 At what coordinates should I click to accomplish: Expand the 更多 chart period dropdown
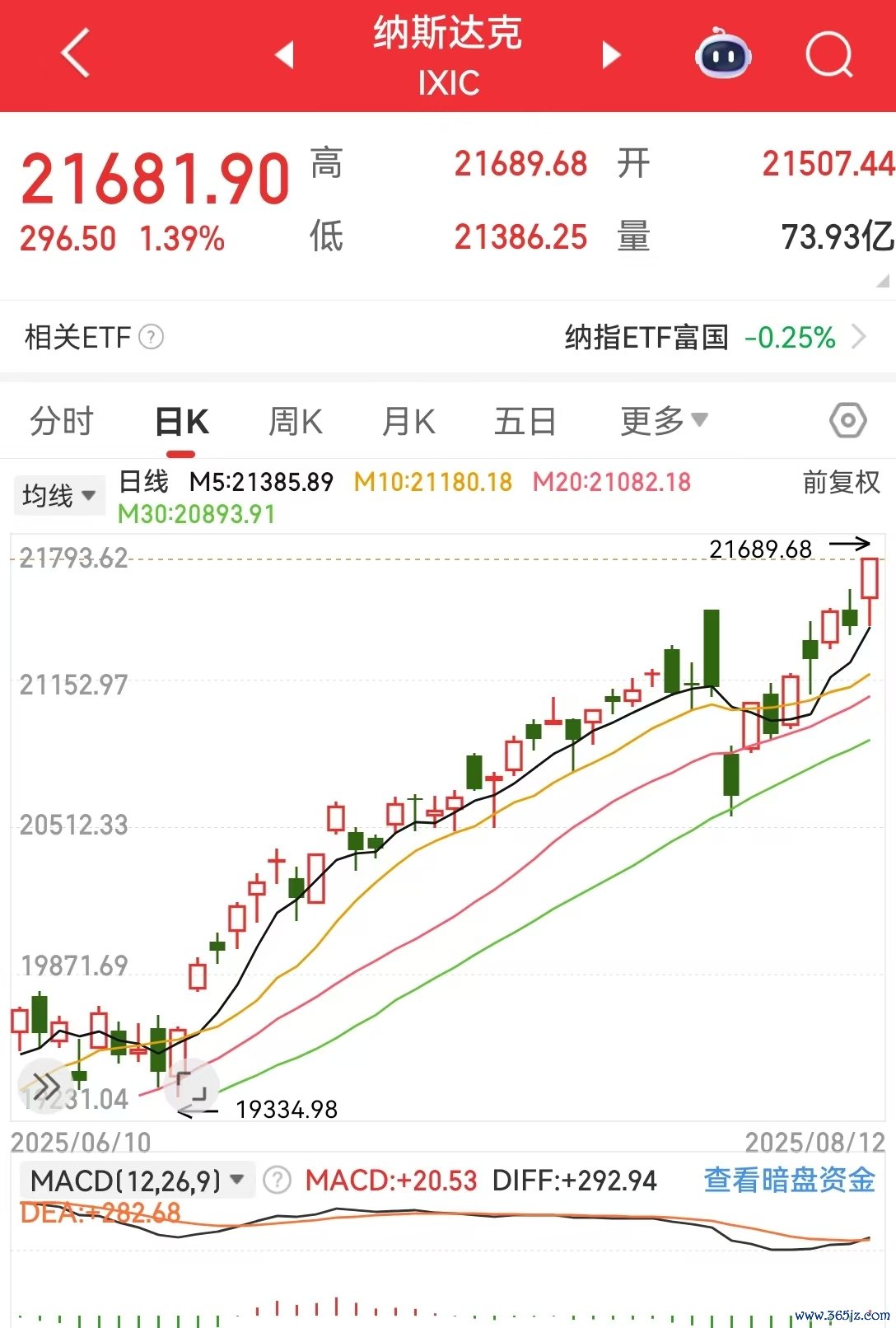tap(664, 421)
